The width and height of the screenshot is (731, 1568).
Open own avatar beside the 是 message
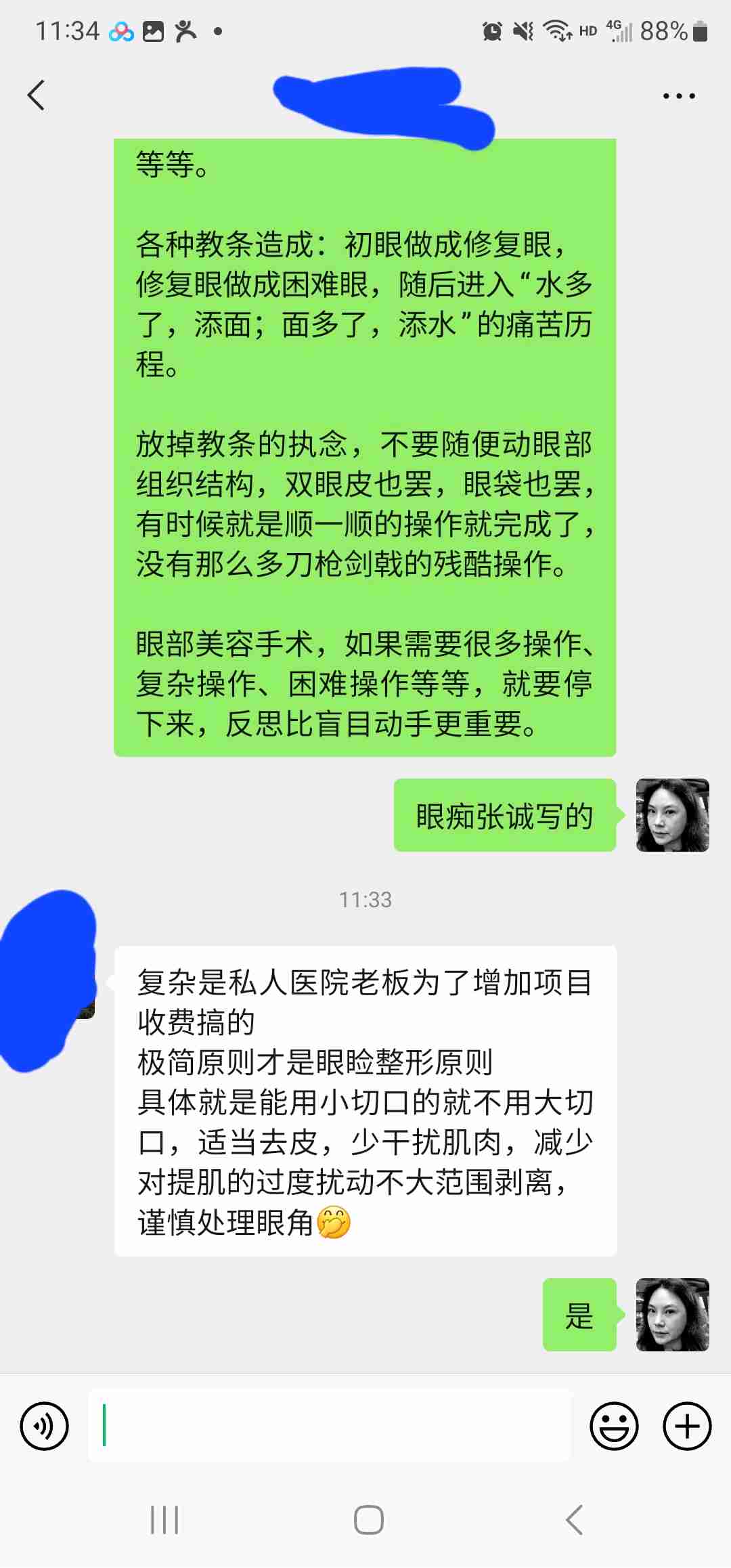[672, 1315]
